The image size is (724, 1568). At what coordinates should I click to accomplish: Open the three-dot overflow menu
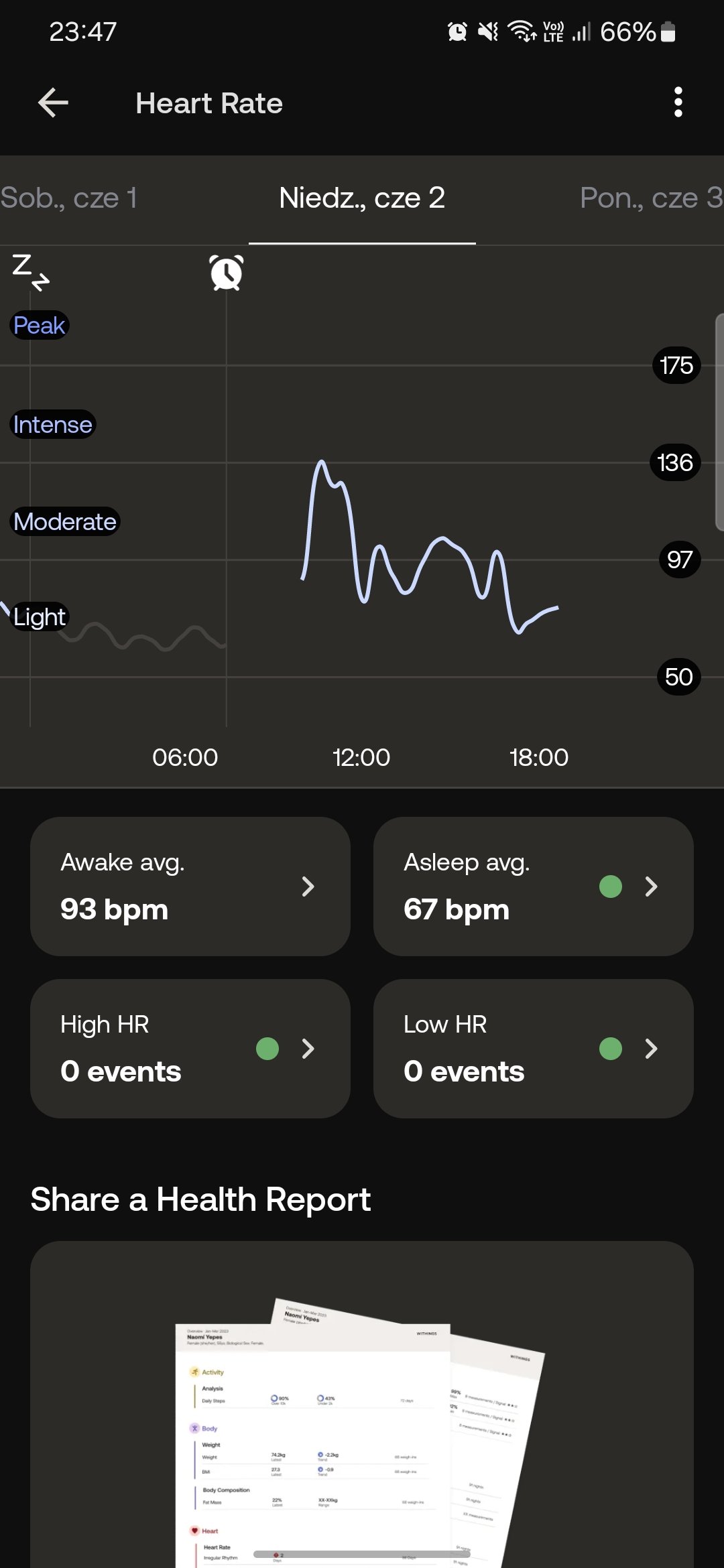click(678, 103)
